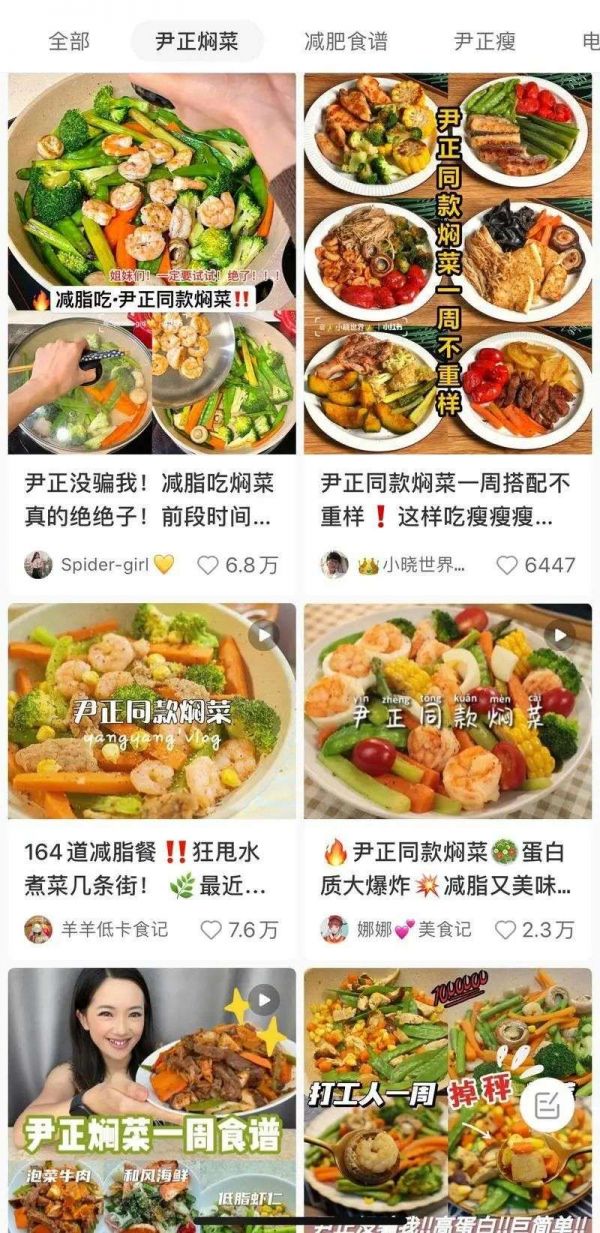Open the 164道减脂餐 video post
Screen dimensions: 600x1233
click(x=152, y=711)
